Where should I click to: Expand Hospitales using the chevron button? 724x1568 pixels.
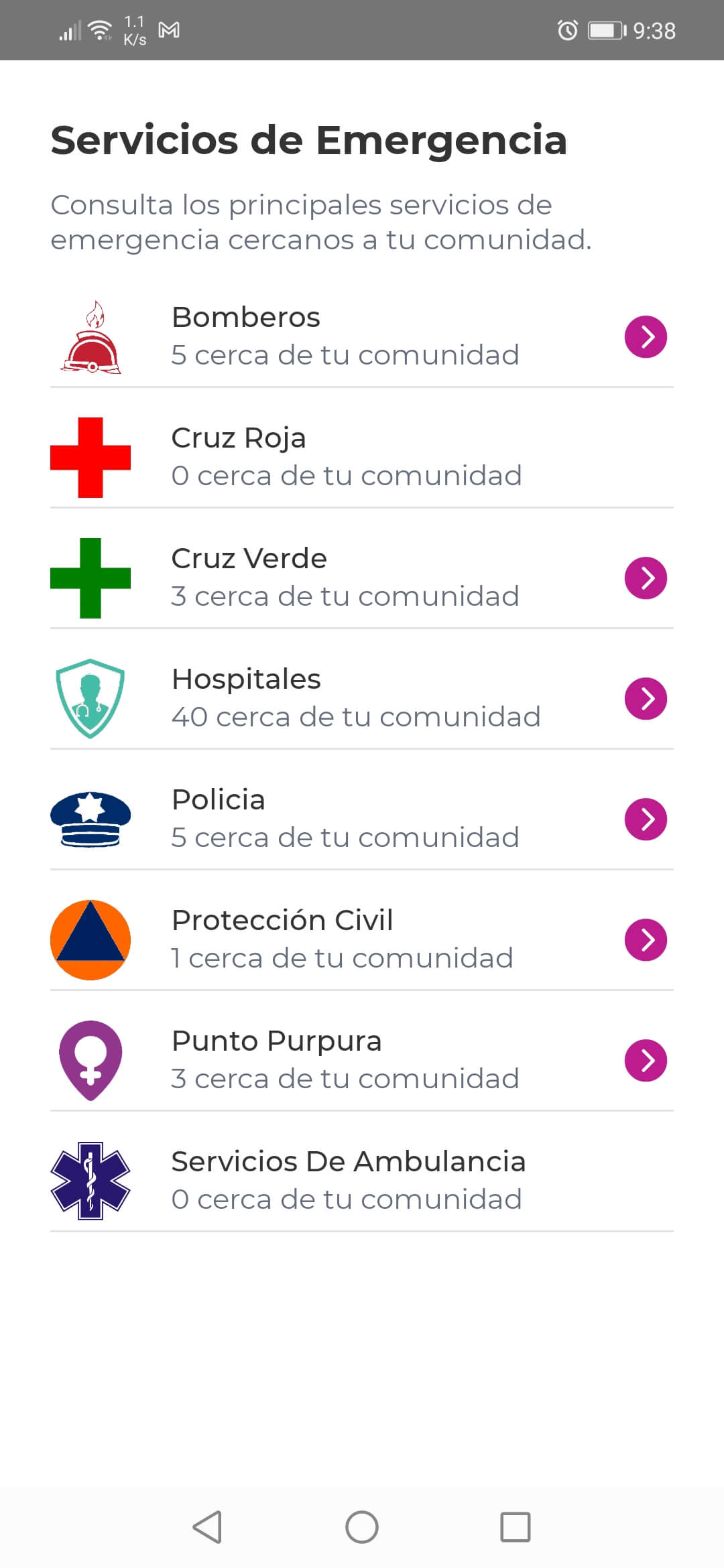pos(645,698)
